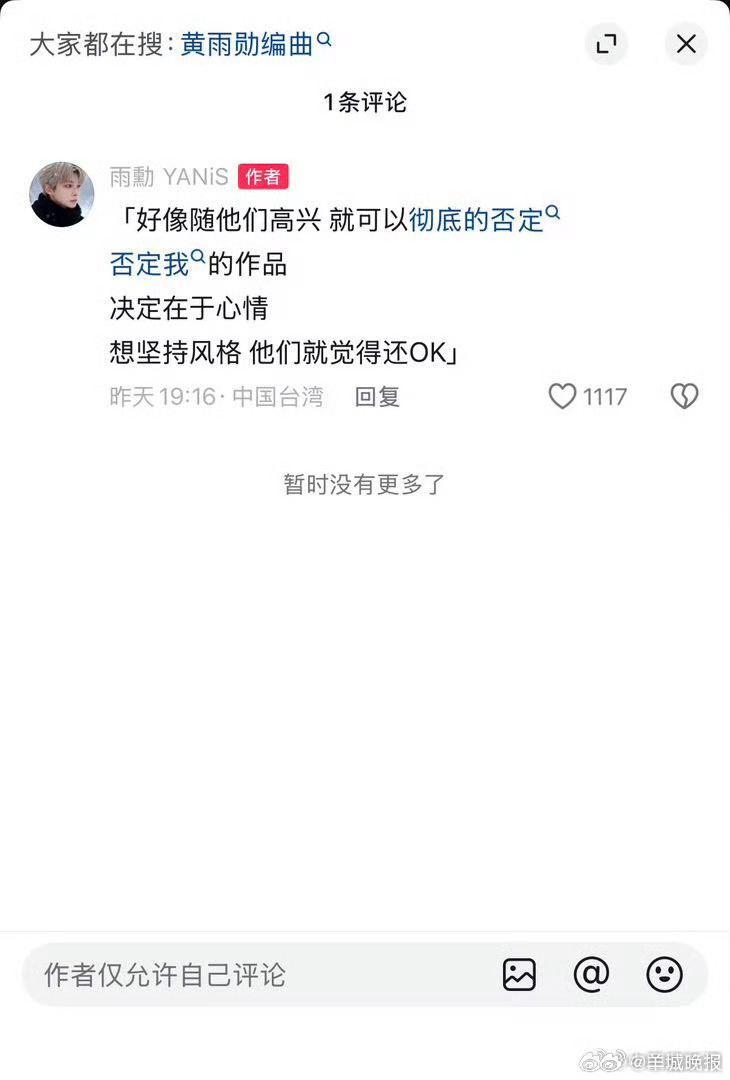This screenshot has width=730, height=1080.
Task: Open the emoji picker
Action: [x=663, y=975]
